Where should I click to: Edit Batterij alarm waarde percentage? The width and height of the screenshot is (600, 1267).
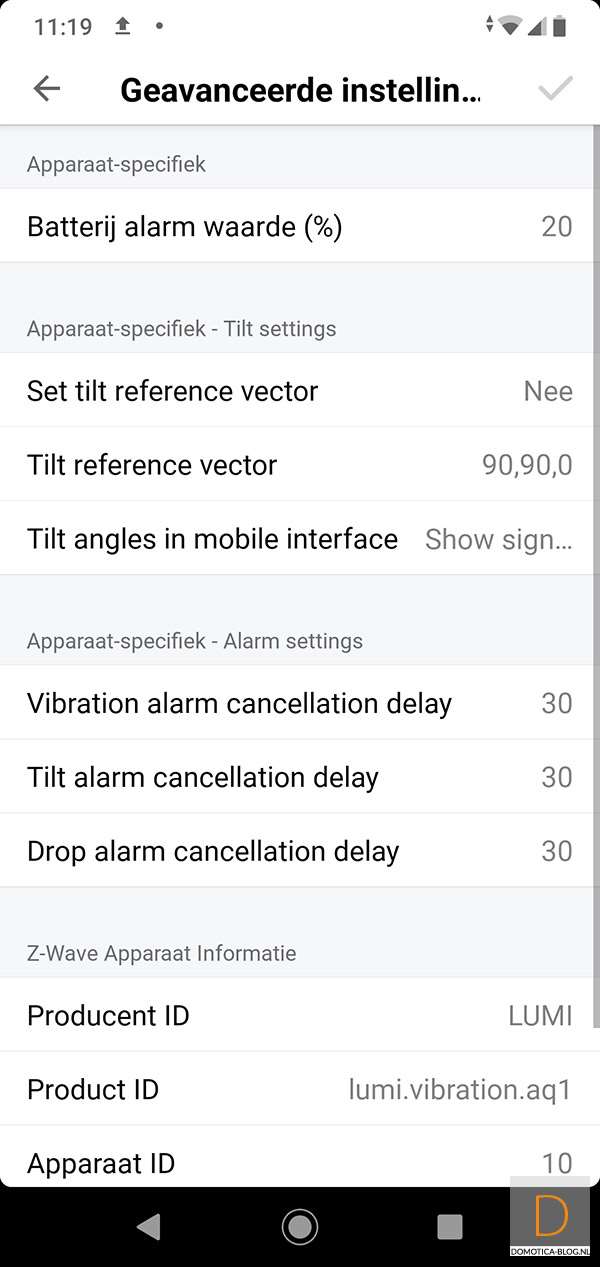300,227
